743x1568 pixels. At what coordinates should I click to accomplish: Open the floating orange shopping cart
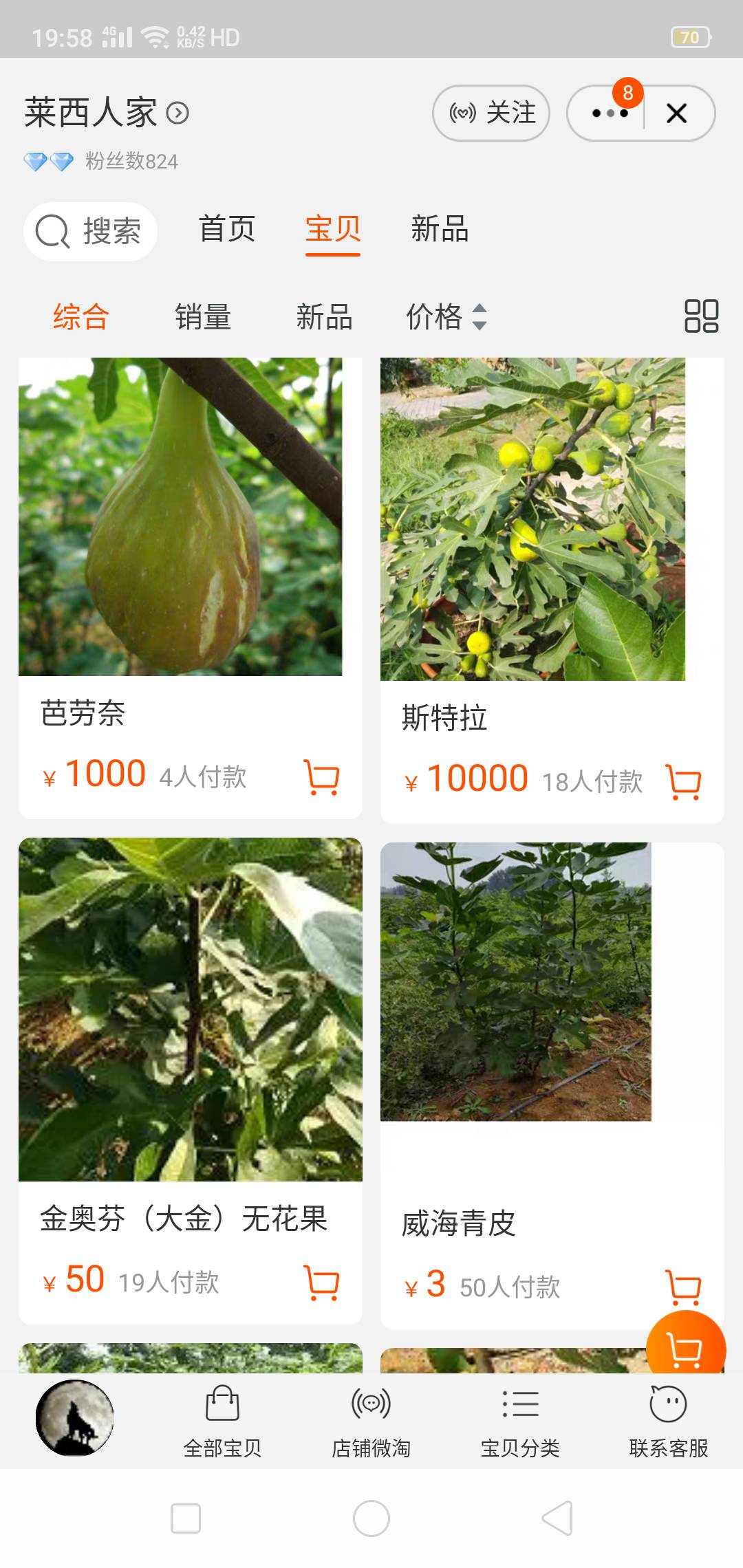click(x=685, y=1349)
